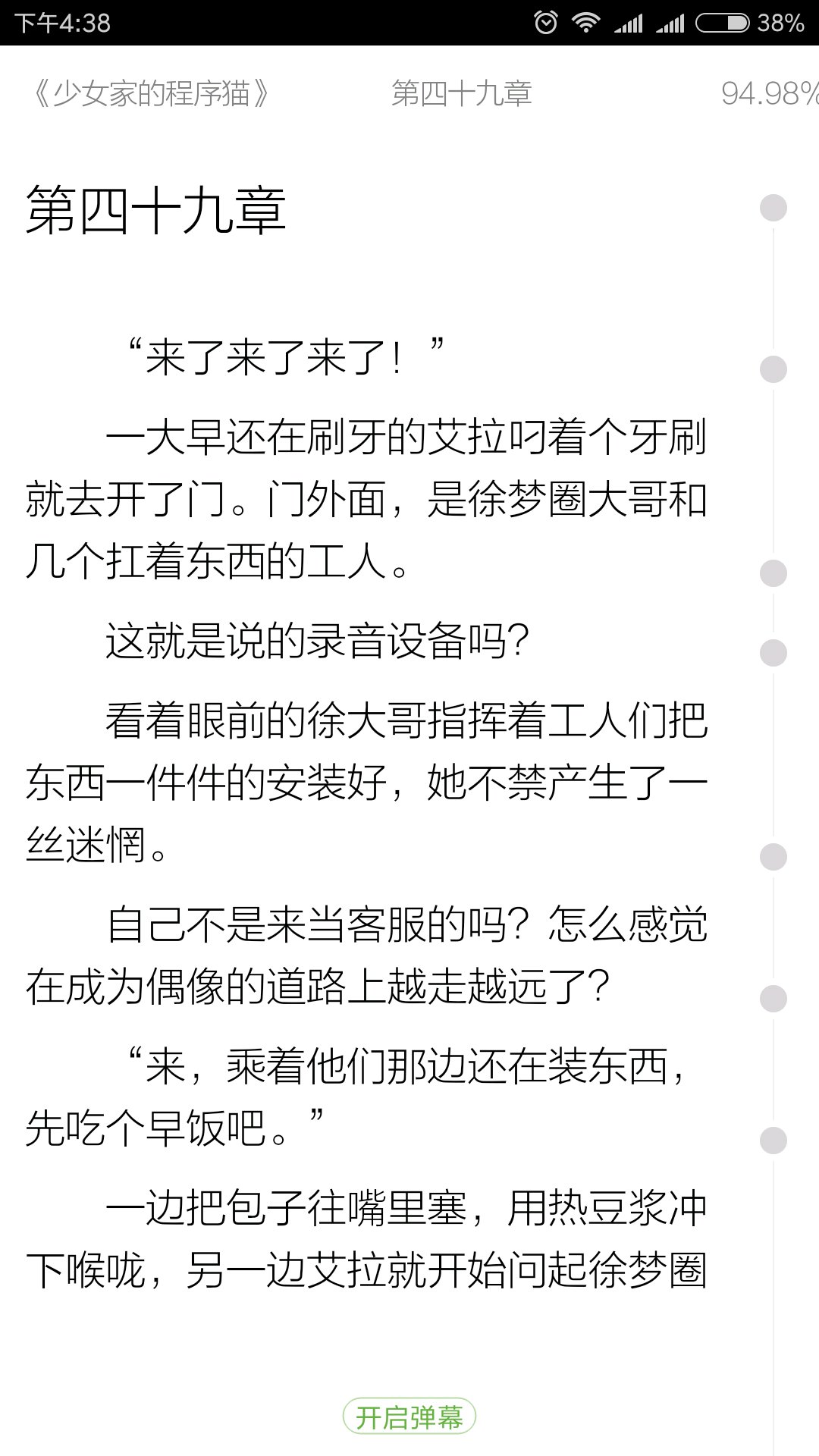Tap comment dot beside chapter title 第四十九章
The image size is (819, 1456).
pyautogui.click(x=773, y=208)
